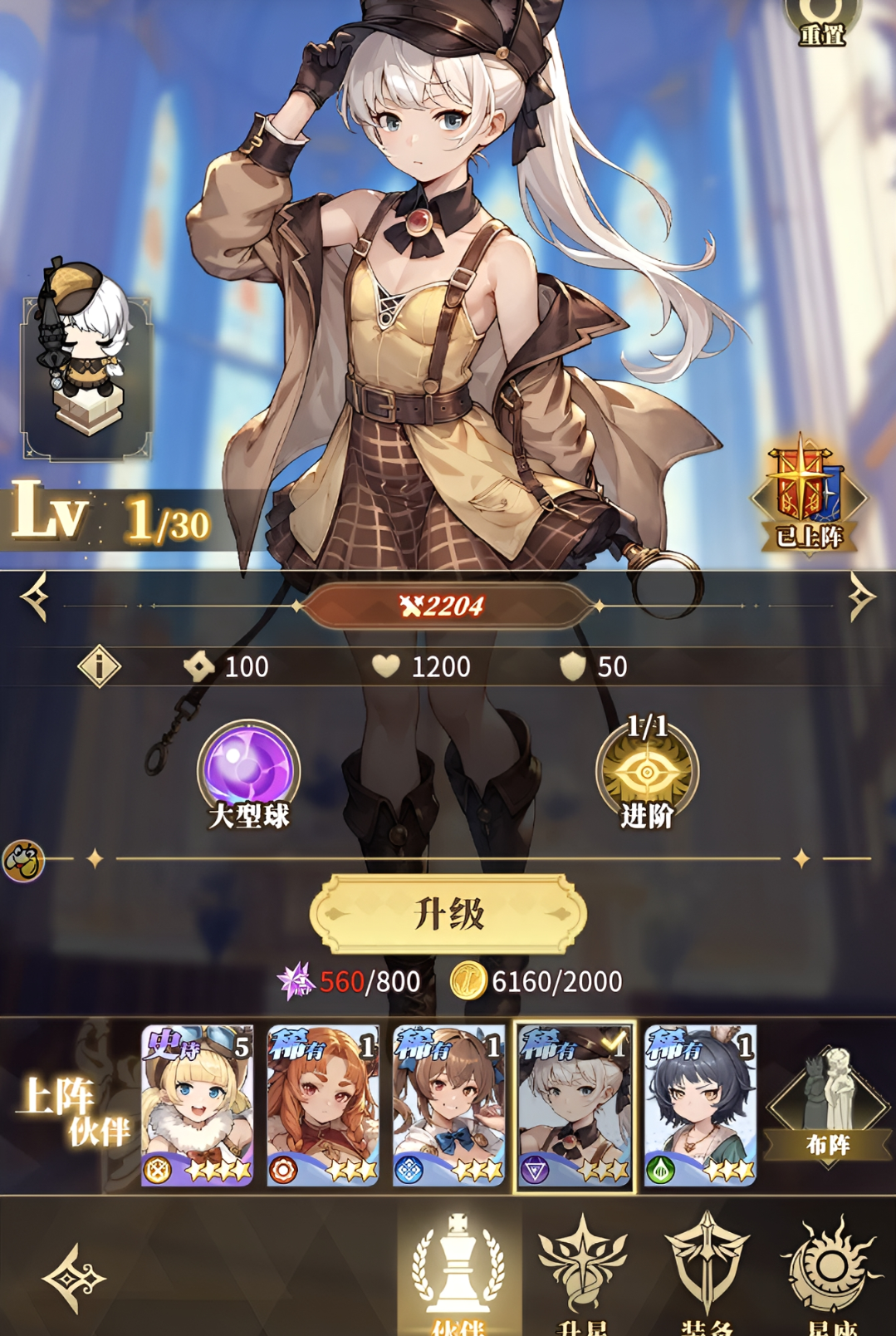Select the orange-haired 稀有 companion card
Screen dimensions: 896x1336
[323, 1104]
